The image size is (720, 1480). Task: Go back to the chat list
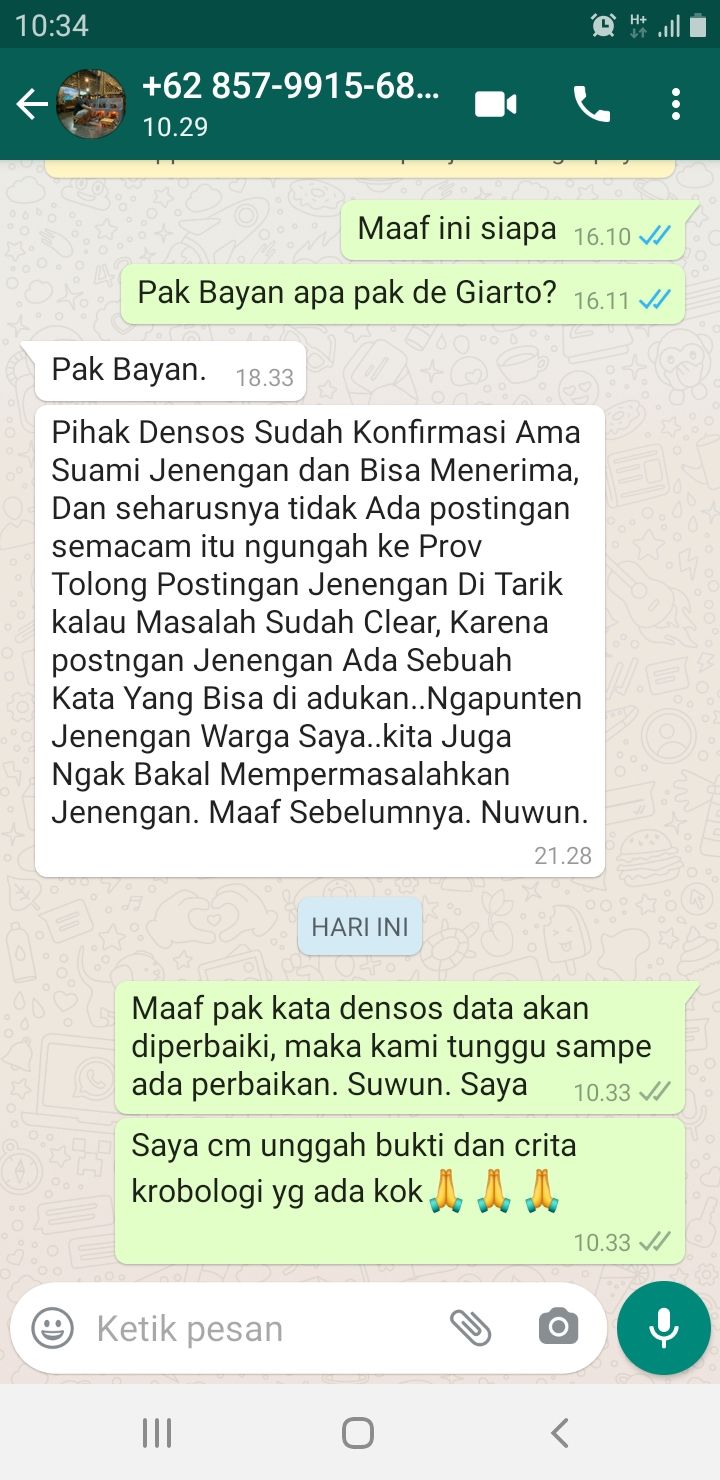coord(32,104)
